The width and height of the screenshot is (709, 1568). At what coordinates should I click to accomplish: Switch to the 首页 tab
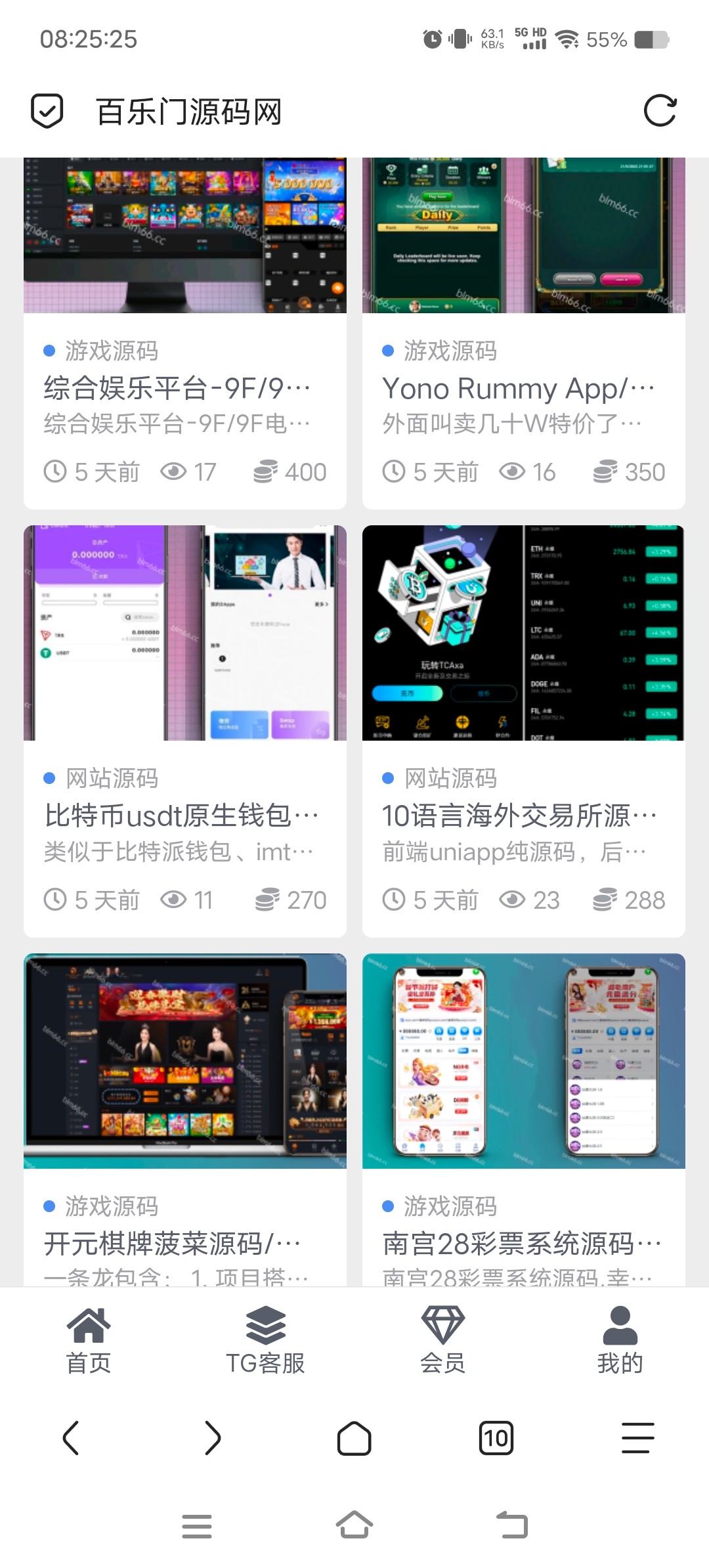coord(89,1341)
